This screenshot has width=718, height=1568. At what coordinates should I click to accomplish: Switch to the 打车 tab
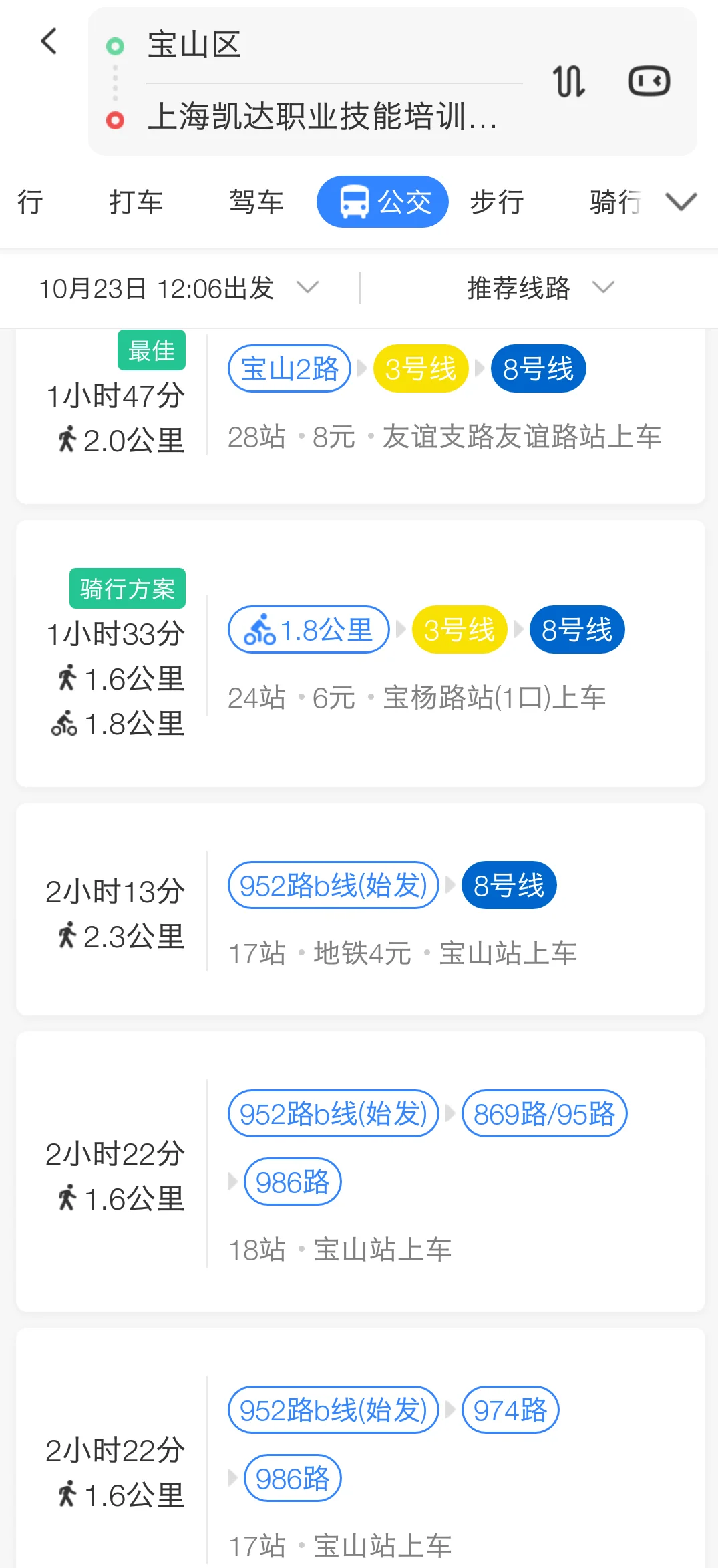[136, 201]
